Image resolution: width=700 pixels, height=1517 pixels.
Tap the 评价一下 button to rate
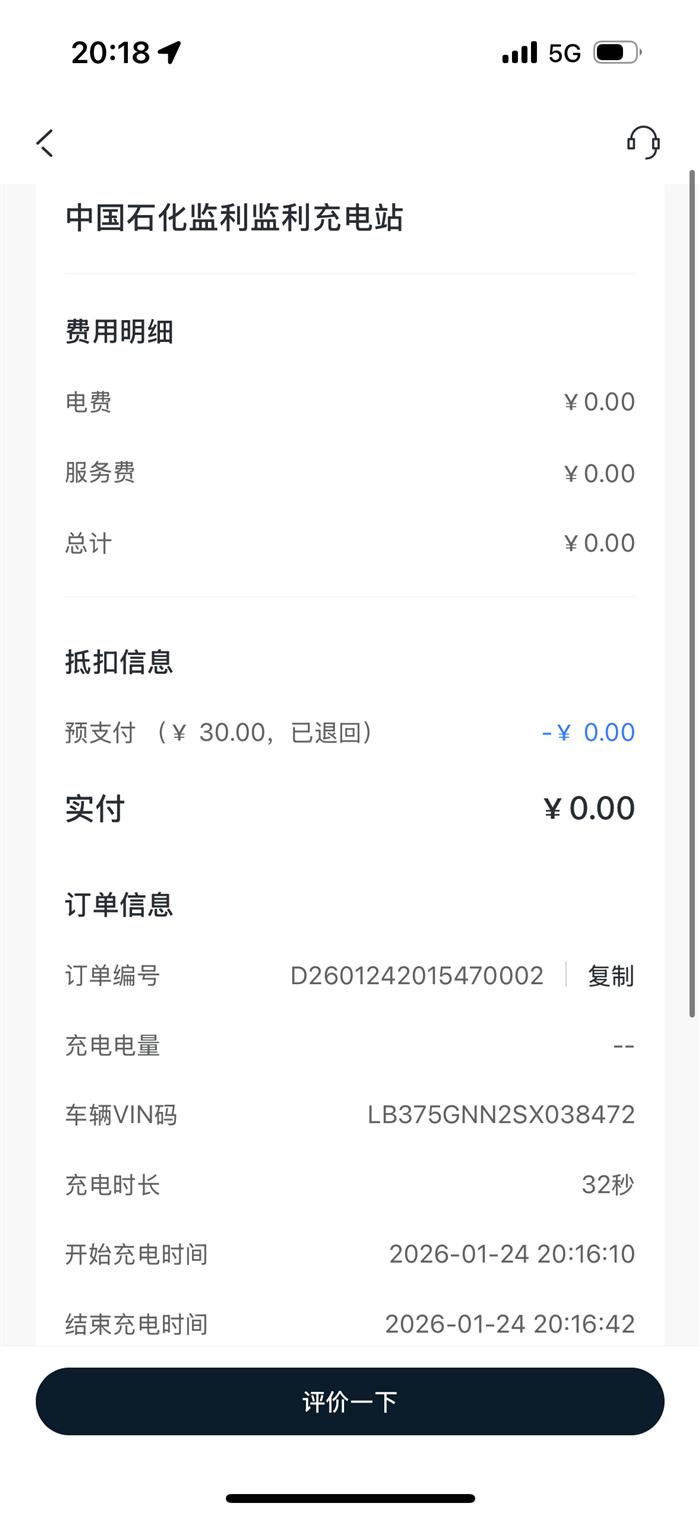350,1401
